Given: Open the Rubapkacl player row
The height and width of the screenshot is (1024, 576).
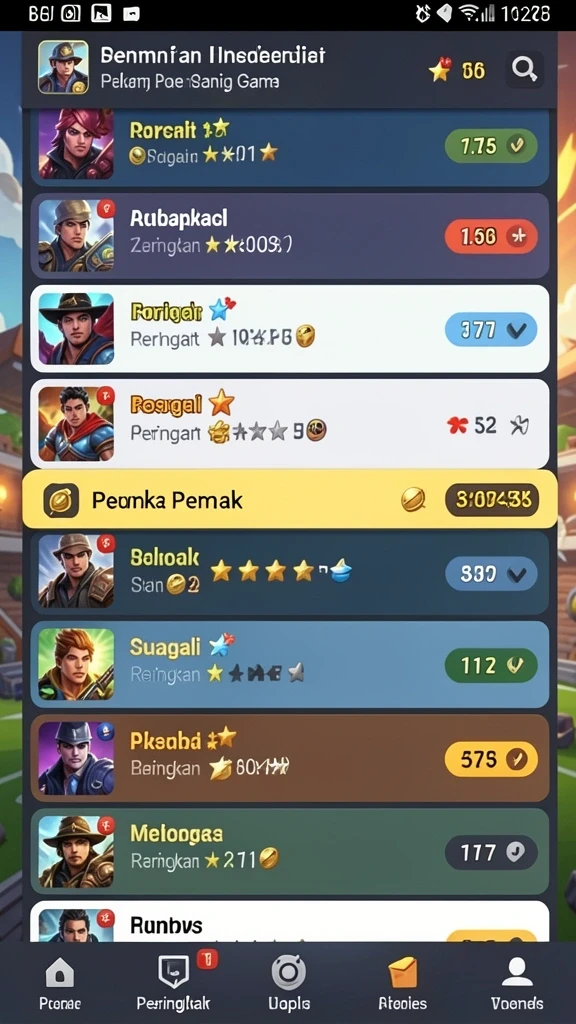Looking at the screenshot, I should 289,236.
